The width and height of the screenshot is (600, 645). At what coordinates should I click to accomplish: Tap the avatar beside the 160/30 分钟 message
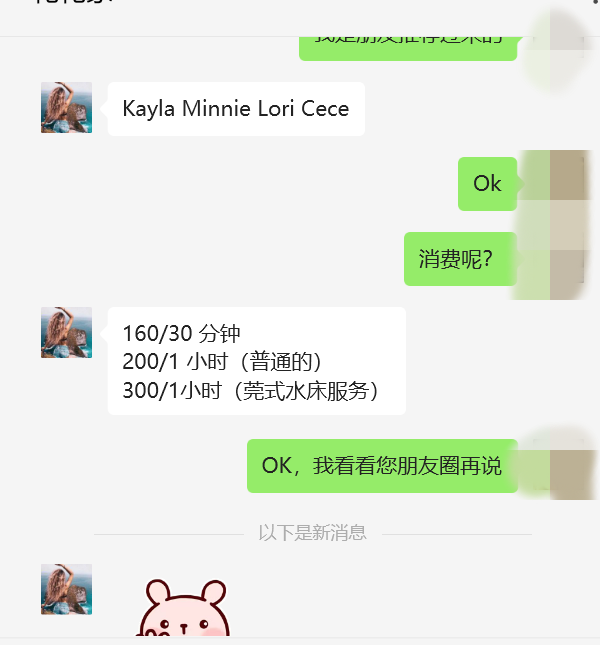(66, 333)
